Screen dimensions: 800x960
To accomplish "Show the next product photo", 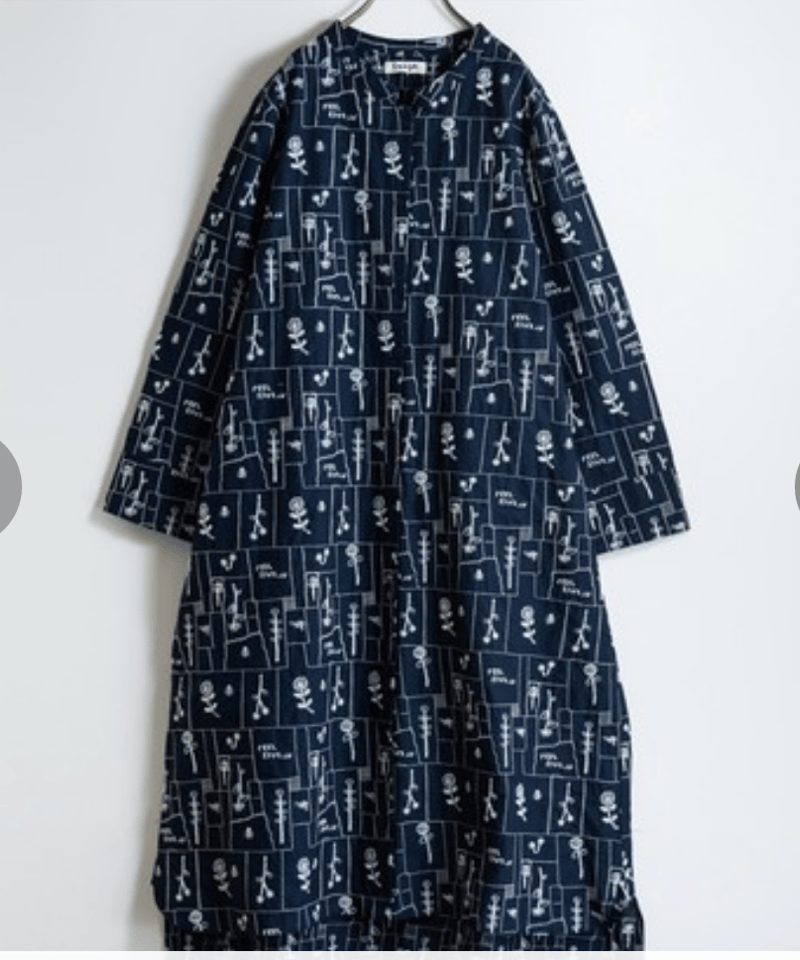I will coord(792,487).
